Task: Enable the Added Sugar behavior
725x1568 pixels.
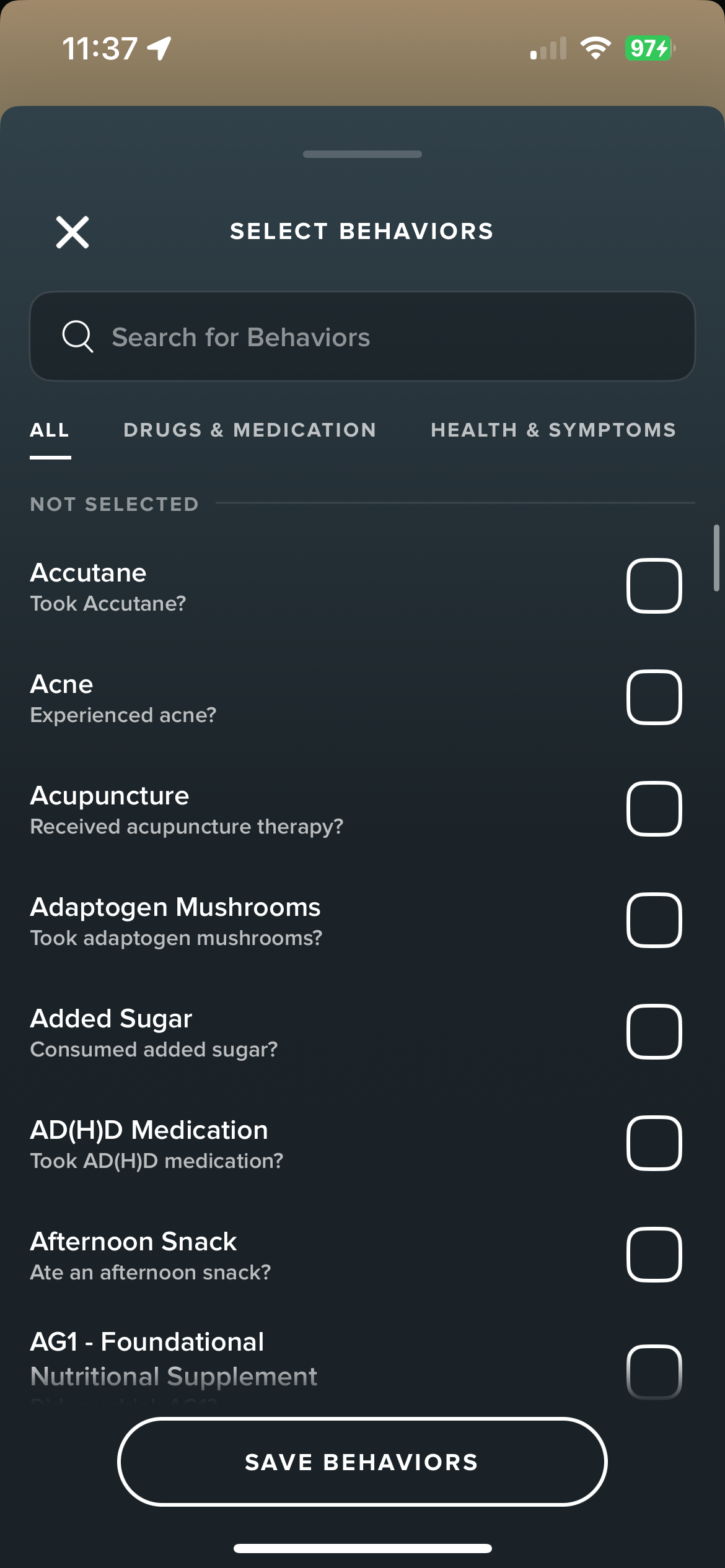Action: tap(654, 1032)
